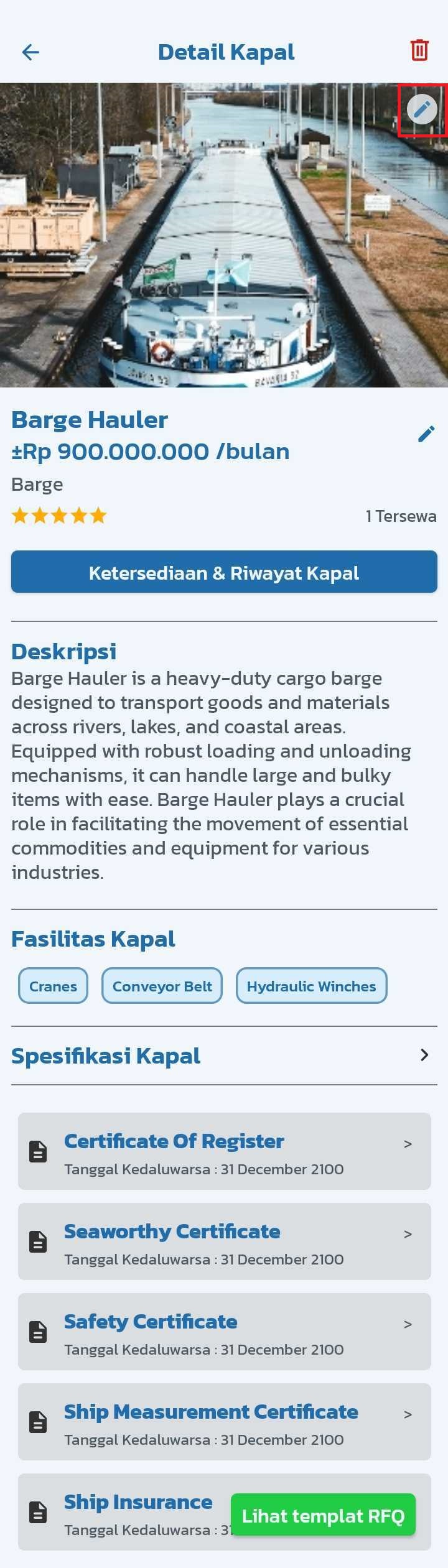This screenshot has width=448, height=1568.
Task: Edit the ship photo with the pencil icon
Action: [422, 109]
